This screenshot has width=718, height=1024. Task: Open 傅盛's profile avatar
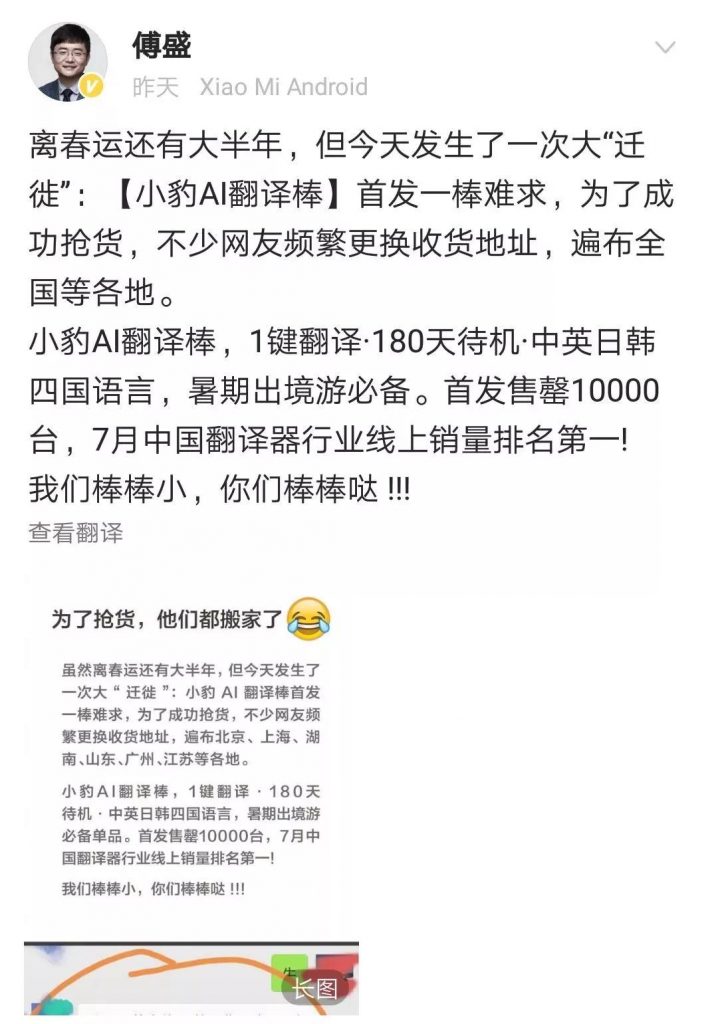pyautogui.click(x=67, y=62)
